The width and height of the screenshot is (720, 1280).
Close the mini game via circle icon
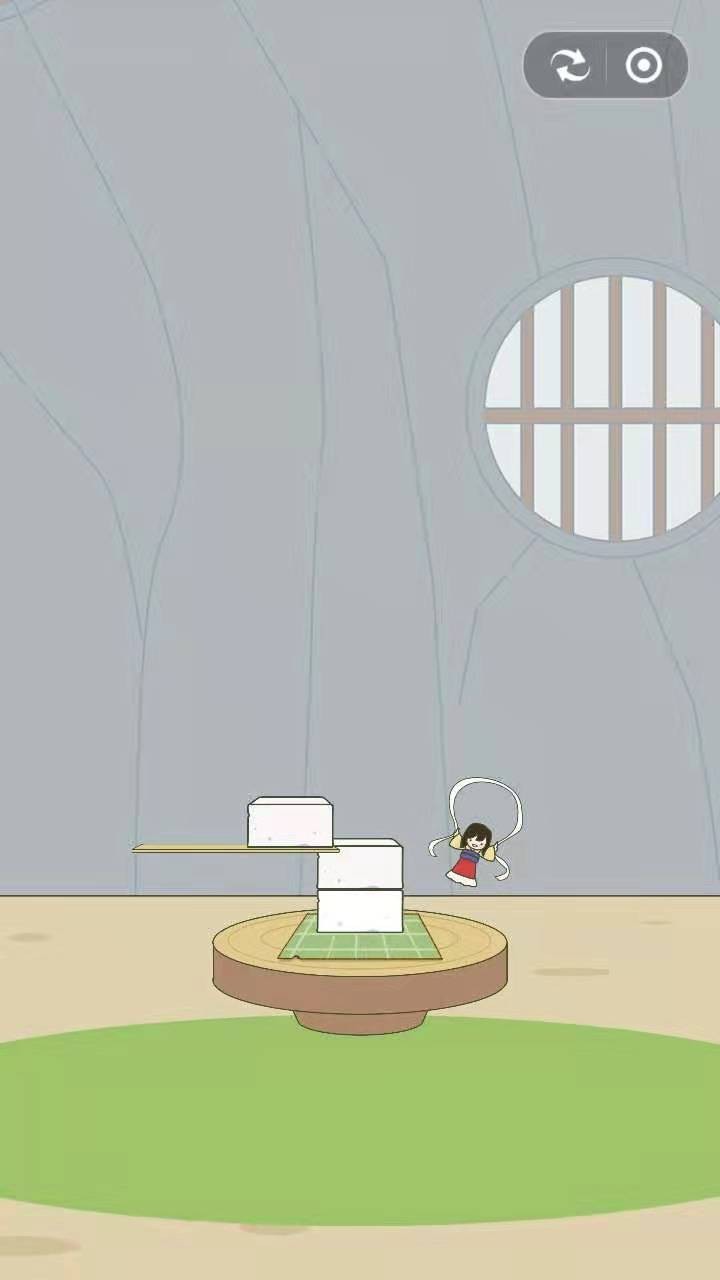[644, 66]
